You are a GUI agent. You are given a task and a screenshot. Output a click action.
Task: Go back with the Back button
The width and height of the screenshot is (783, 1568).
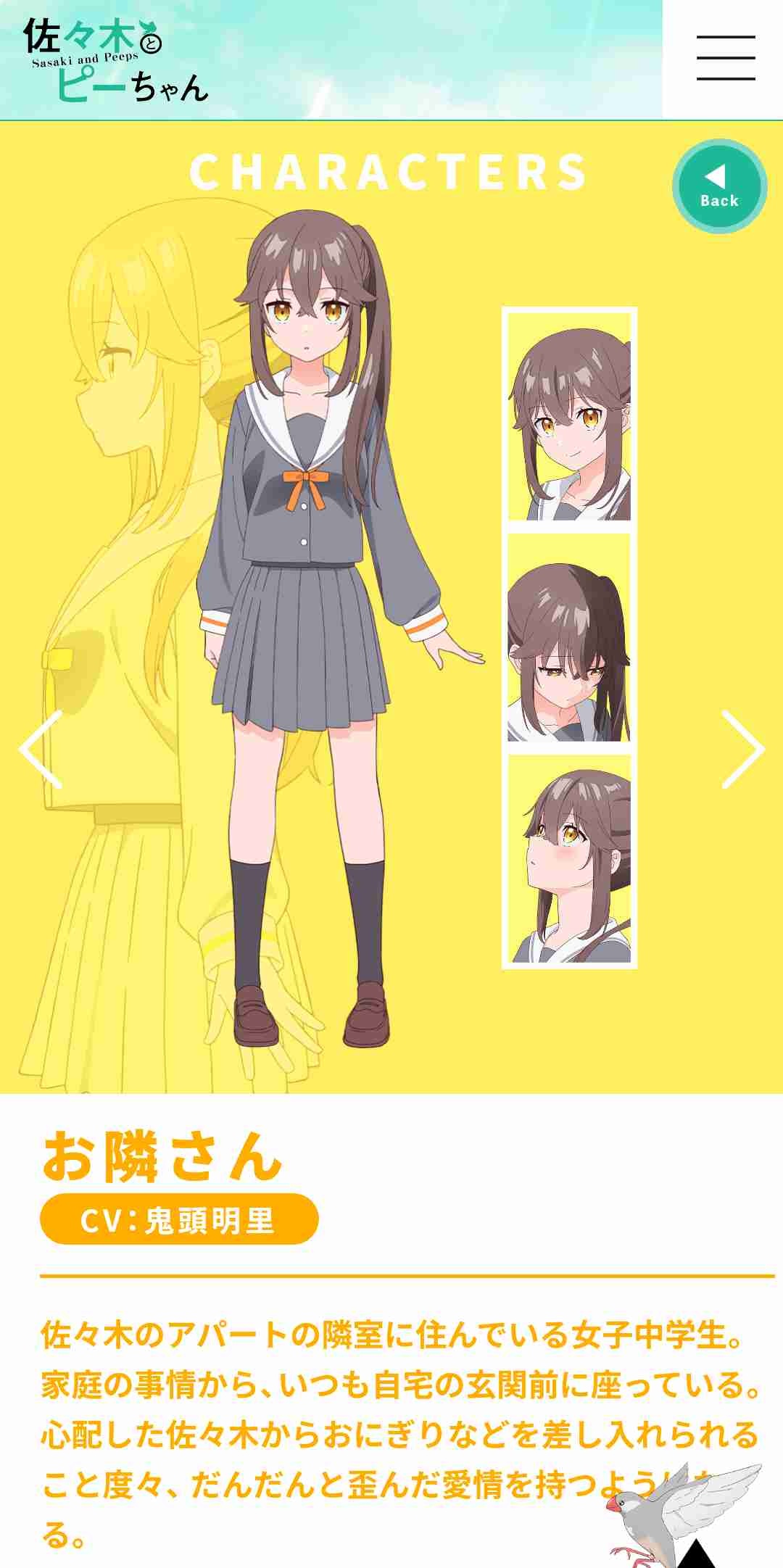(x=719, y=186)
